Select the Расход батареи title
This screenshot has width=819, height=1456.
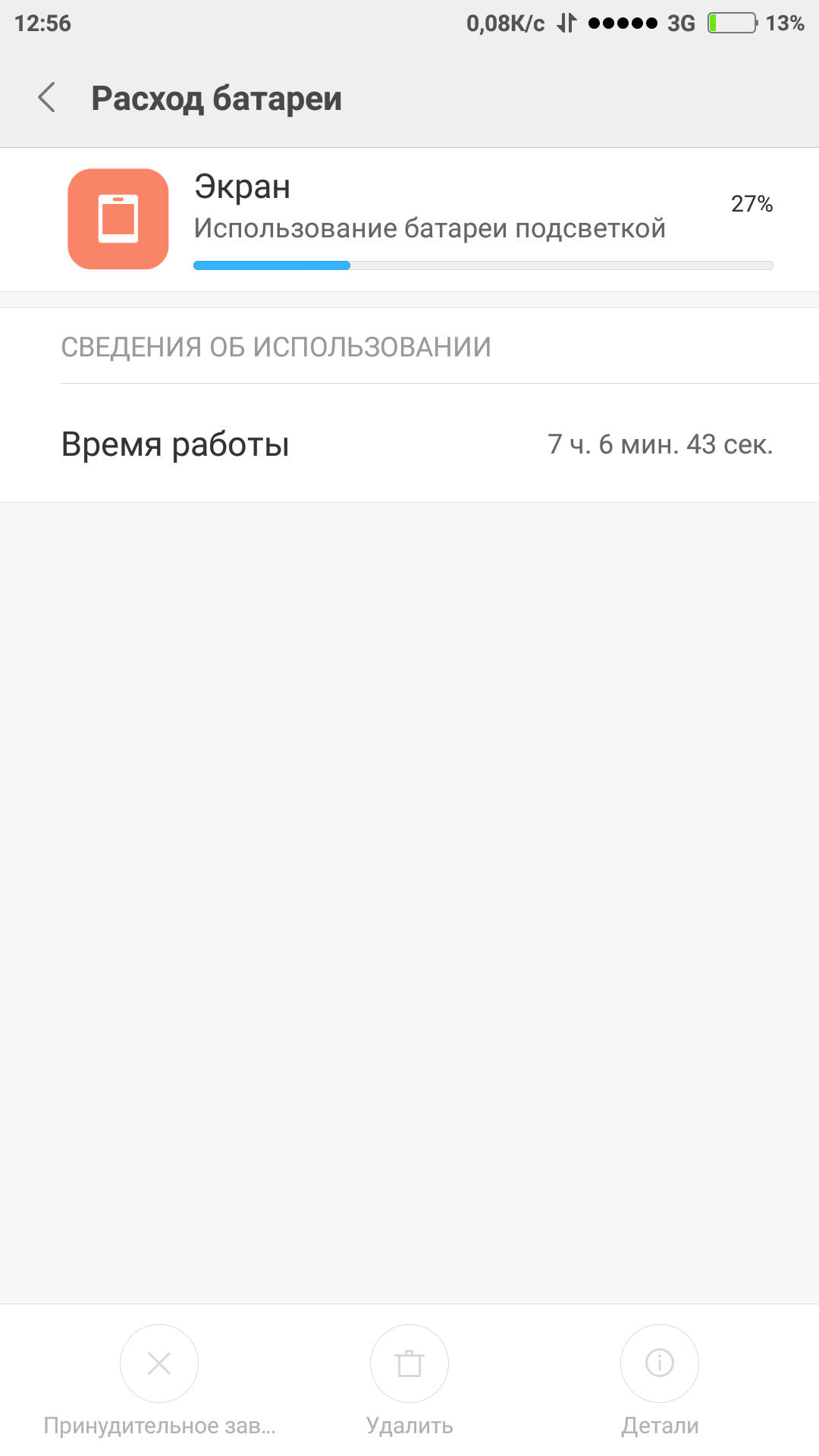click(217, 99)
